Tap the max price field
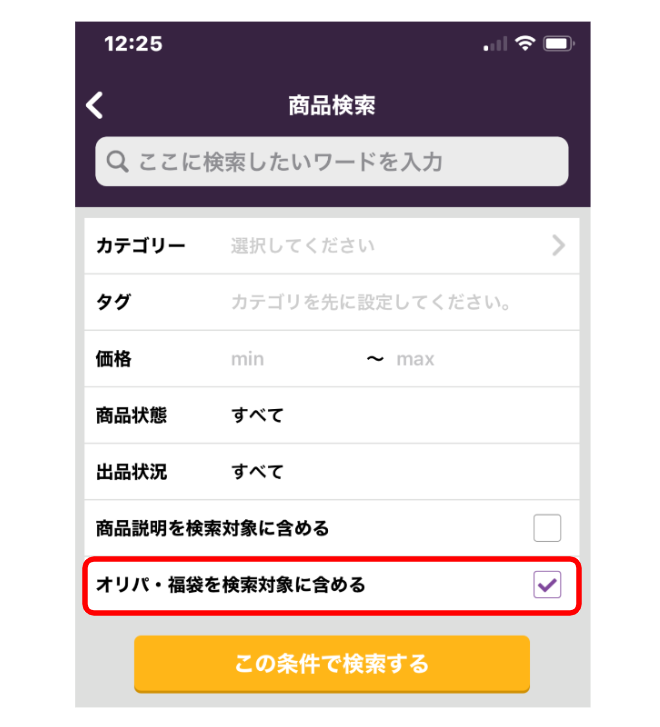Viewport: 660px width, 727px height. (x=482, y=359)
